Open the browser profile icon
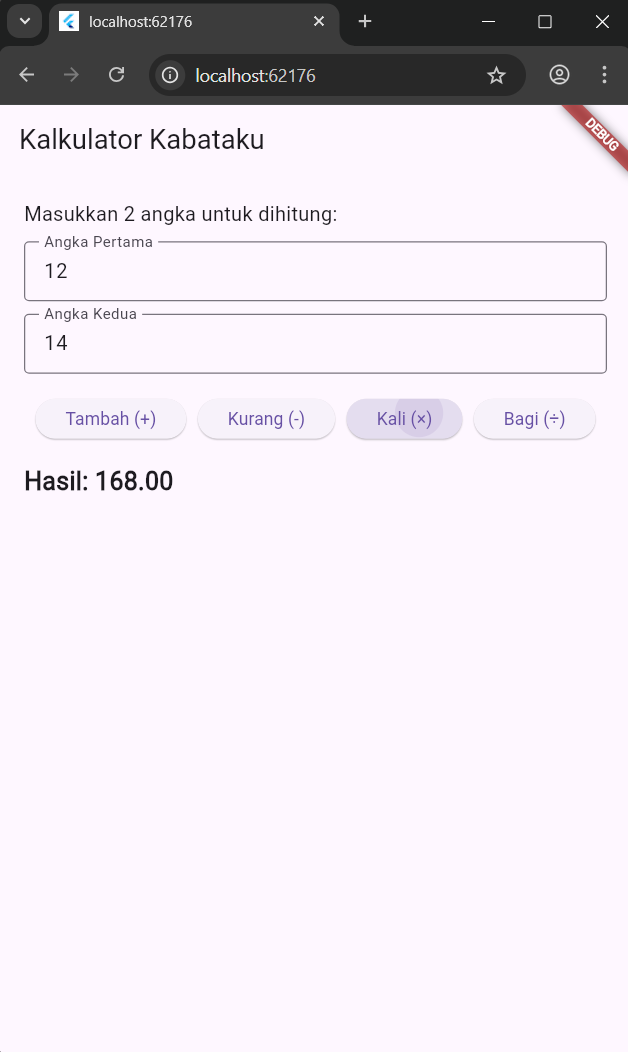Screen dimensions: 628x1052 [559, 75]
